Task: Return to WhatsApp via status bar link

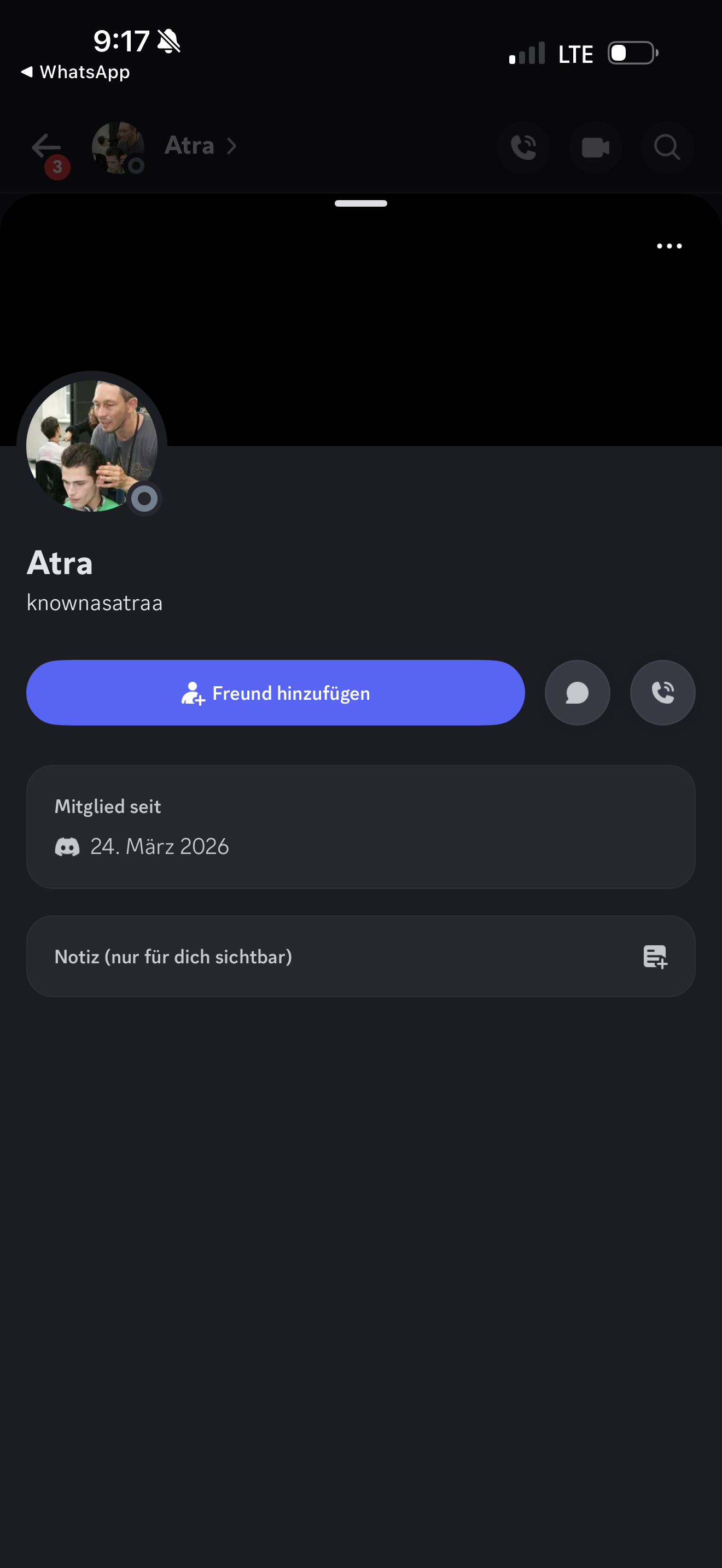Action: tap(75, 72)
